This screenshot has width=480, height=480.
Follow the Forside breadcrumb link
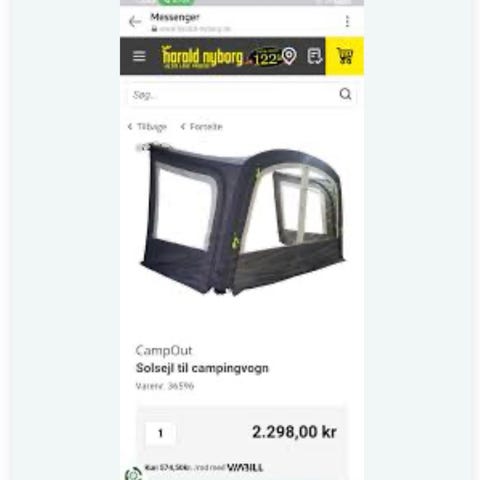(201, 127)
